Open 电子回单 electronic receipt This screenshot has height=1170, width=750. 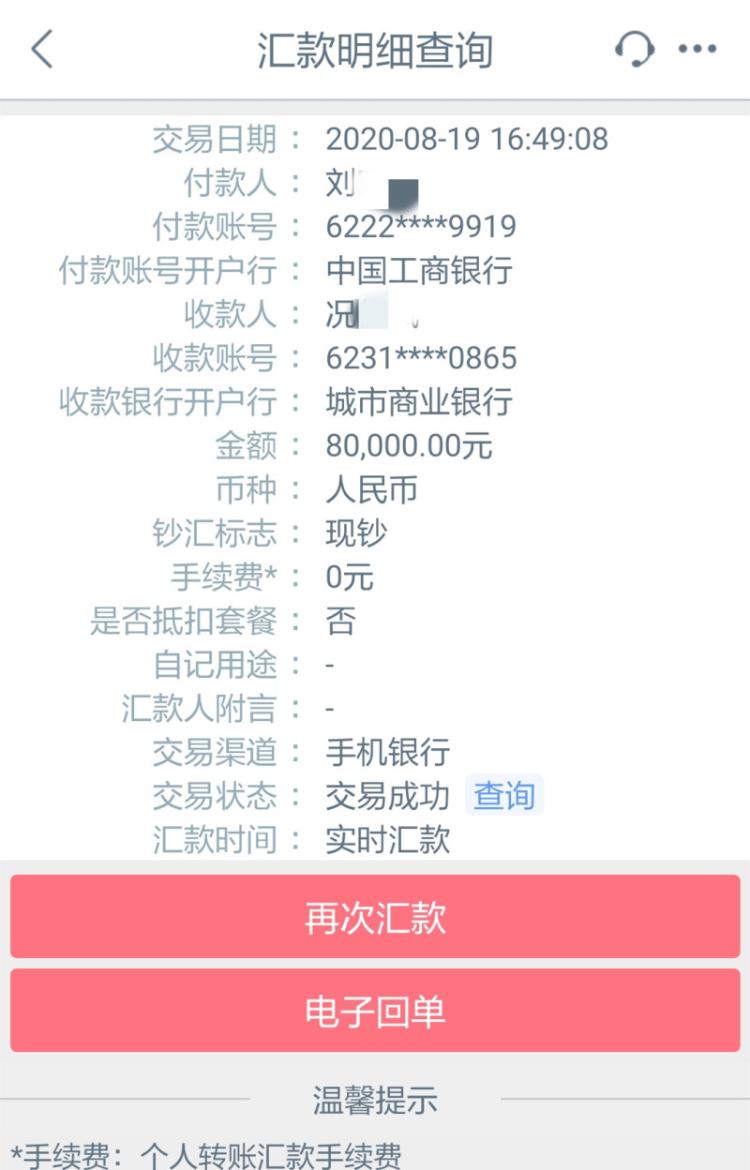click(x=375, y=1011)
